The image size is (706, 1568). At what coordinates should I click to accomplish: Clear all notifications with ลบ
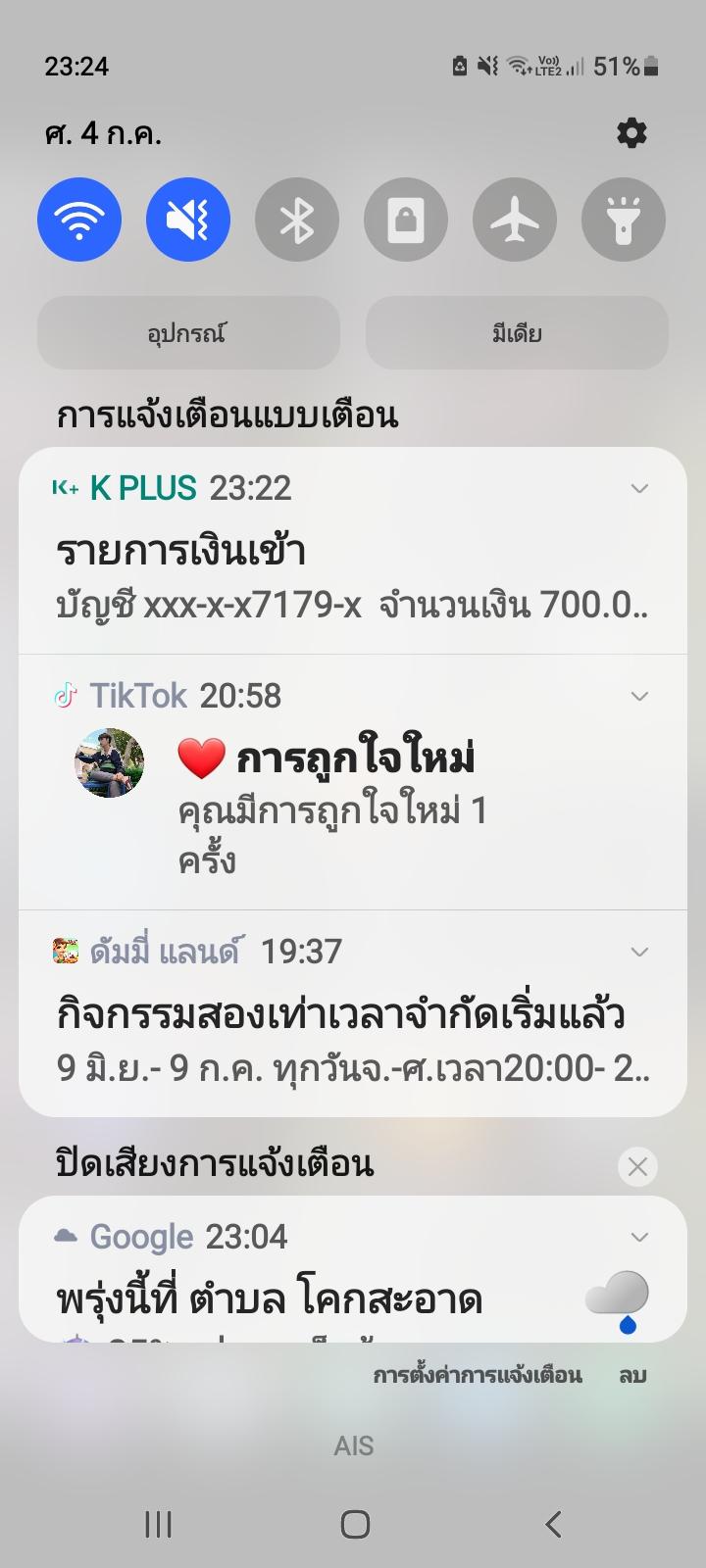632,1375
